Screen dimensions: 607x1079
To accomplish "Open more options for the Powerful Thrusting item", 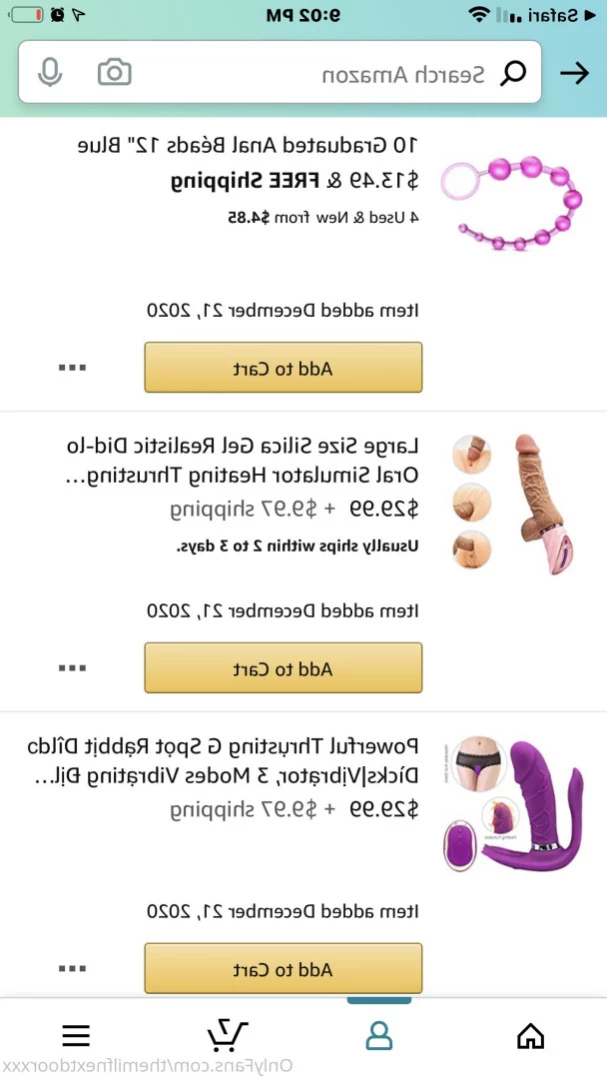I will click(x=72, y=969).
